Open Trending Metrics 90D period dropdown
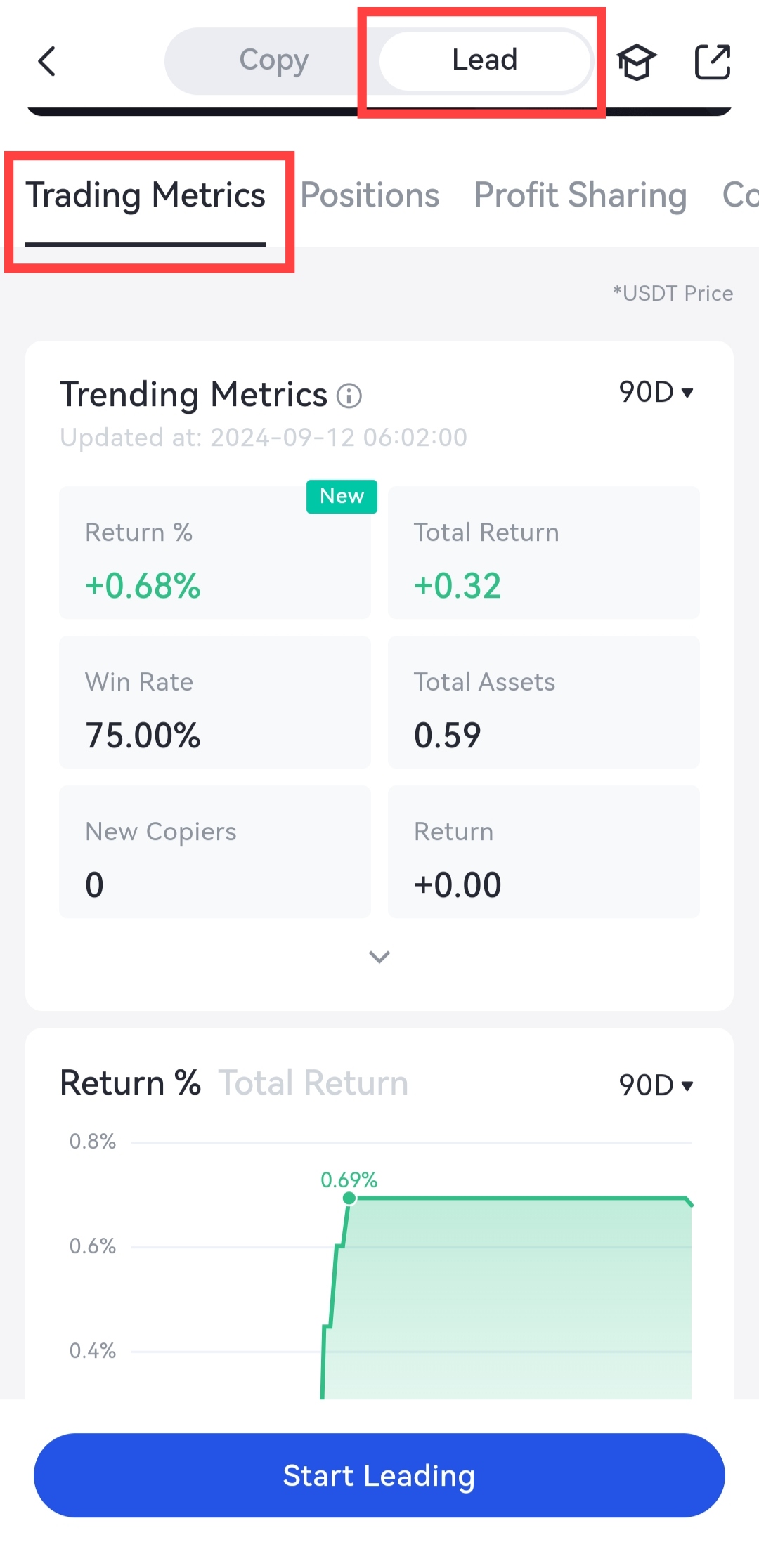The width and height of the screenshot is (759, 1568). tap(656, 392)
